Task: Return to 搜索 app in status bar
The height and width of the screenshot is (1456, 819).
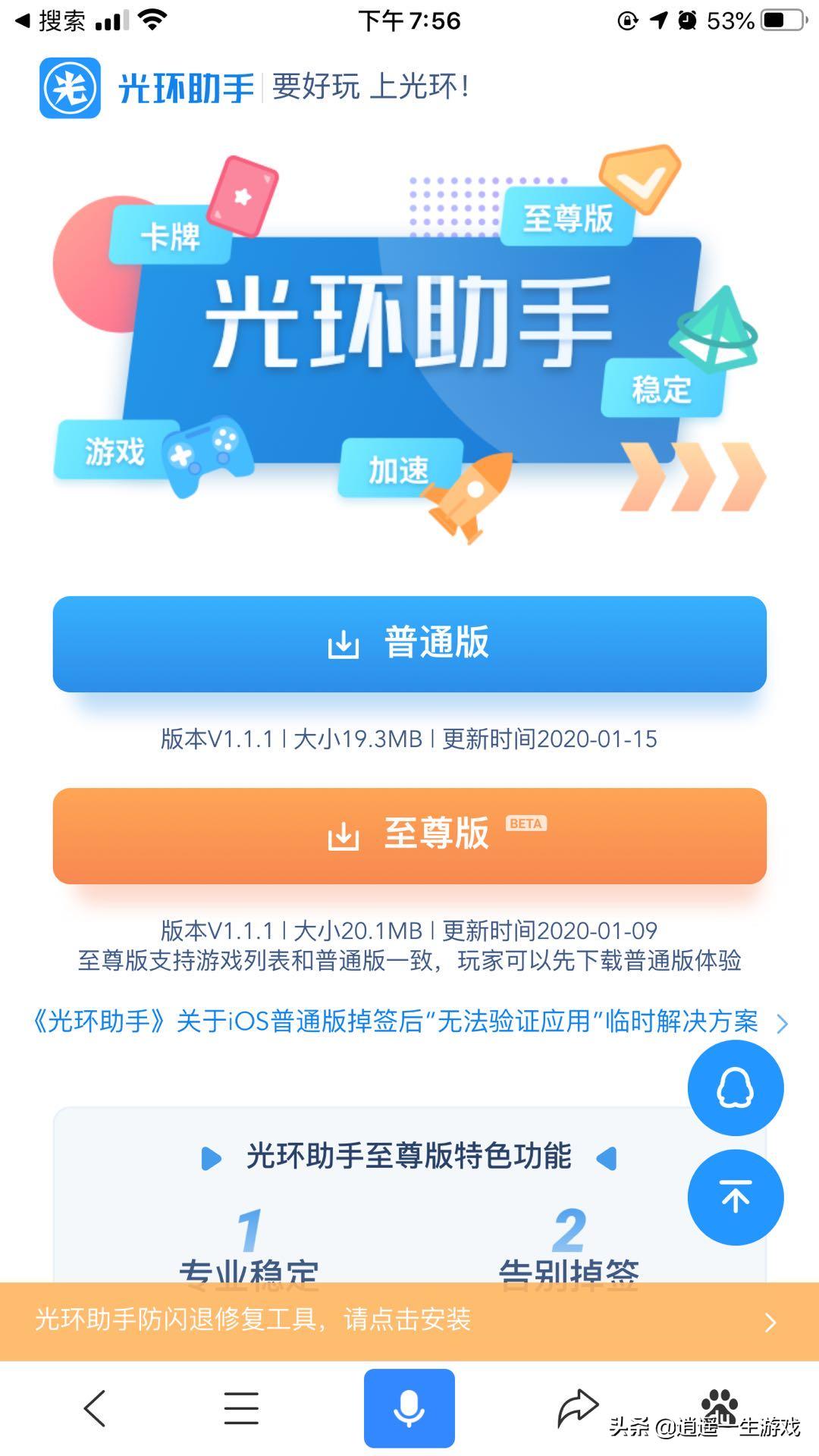Action: pyautogui.click(x=50, y=20)
